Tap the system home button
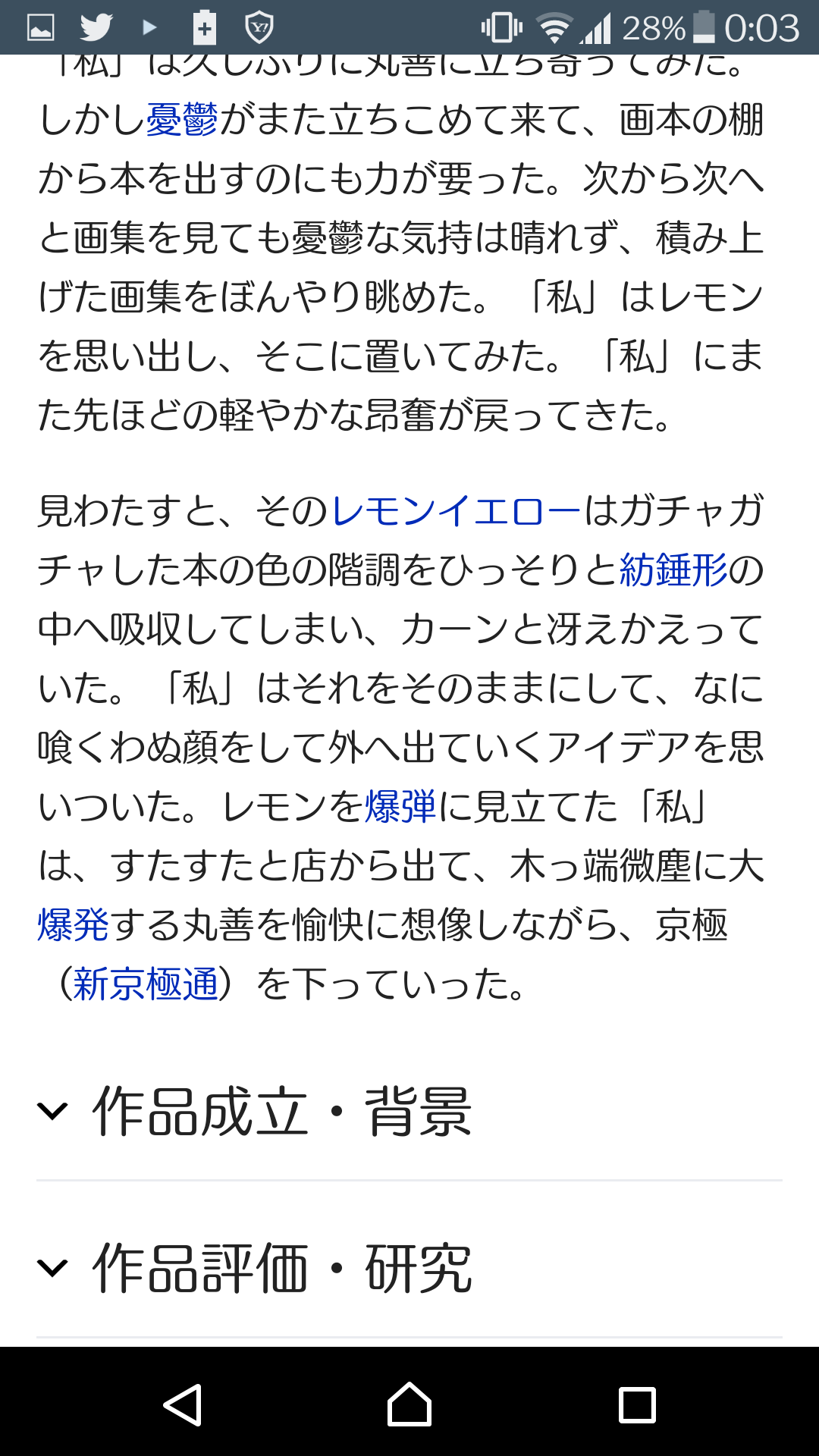This screenshot has width=819, height=1456. pos(409,1404)
